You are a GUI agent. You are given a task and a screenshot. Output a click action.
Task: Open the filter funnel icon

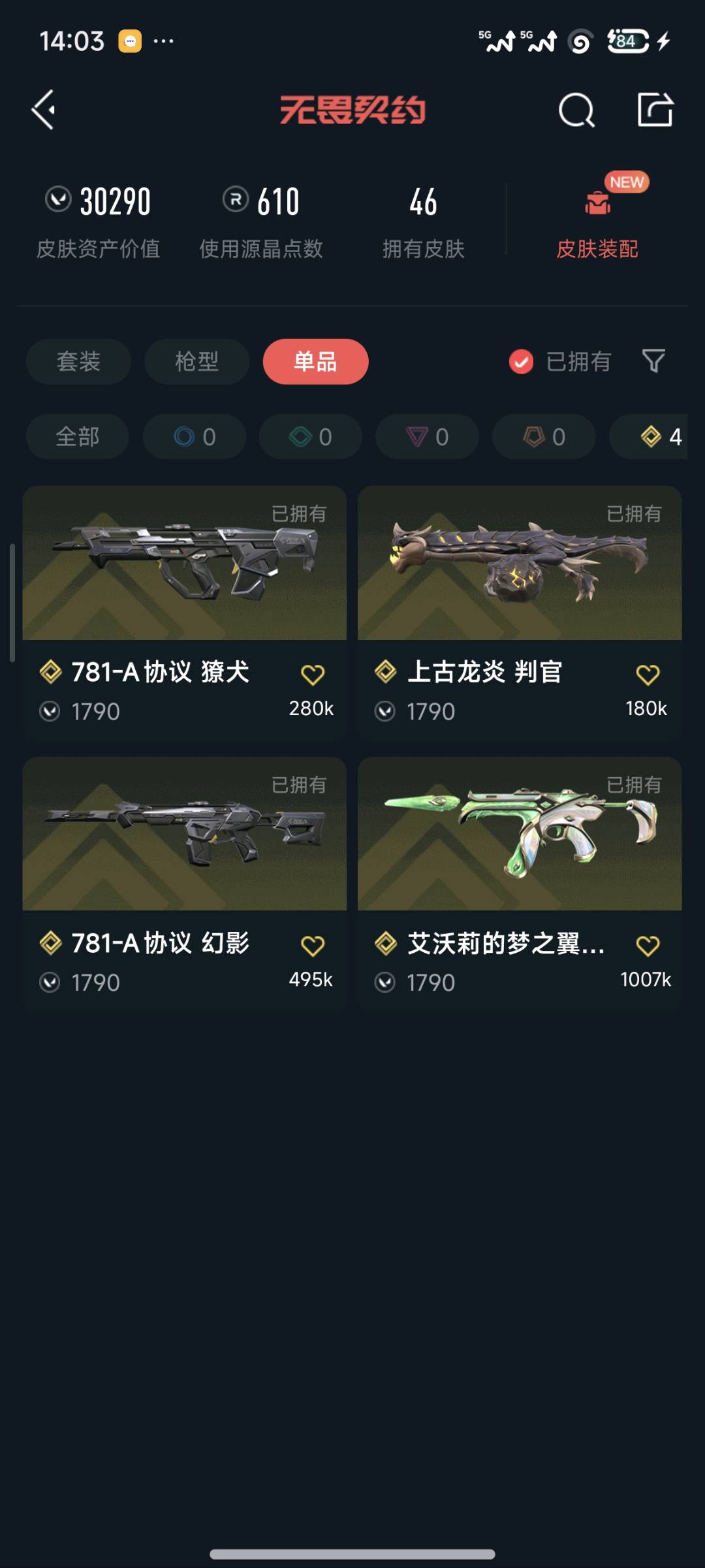click(x=653, y=361)
